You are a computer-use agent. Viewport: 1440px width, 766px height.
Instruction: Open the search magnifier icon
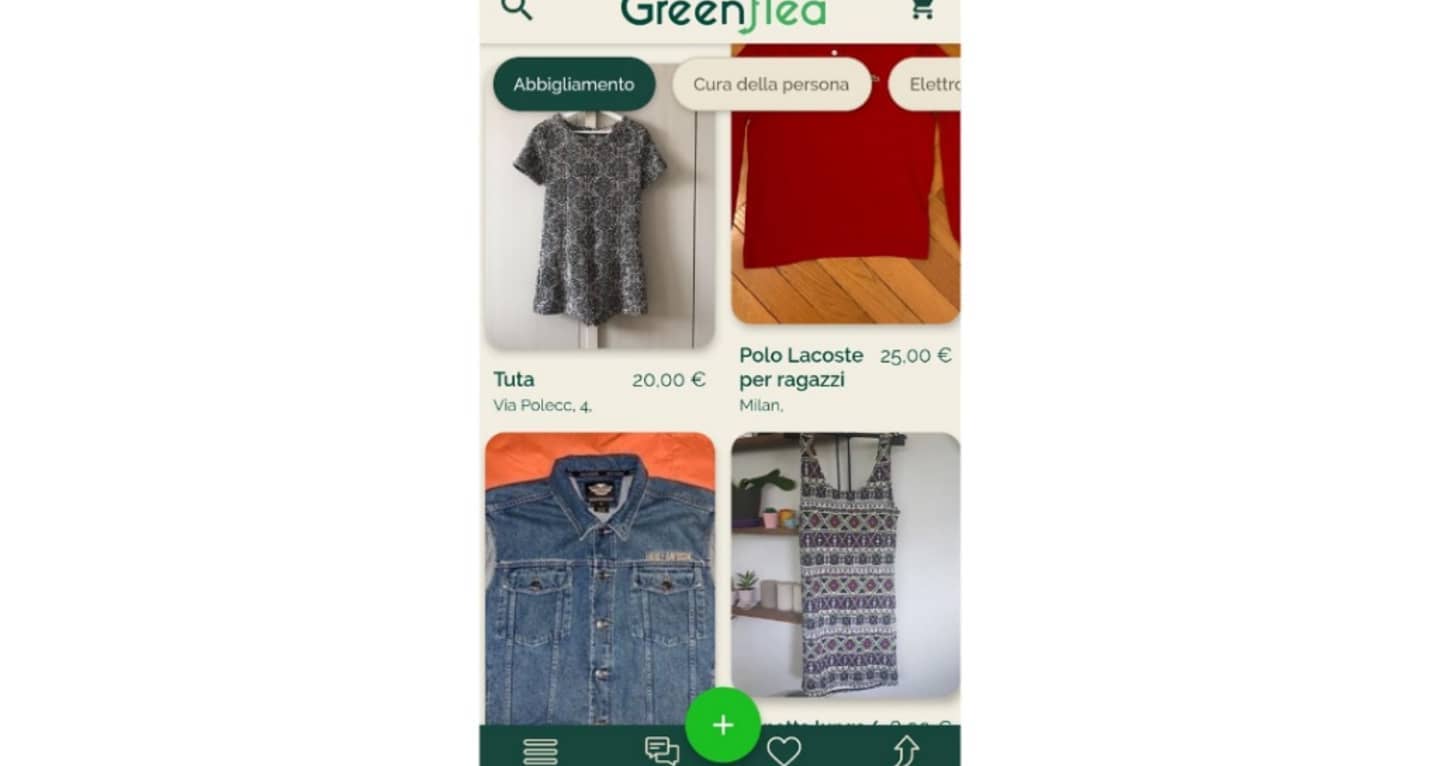pos(516,9)
